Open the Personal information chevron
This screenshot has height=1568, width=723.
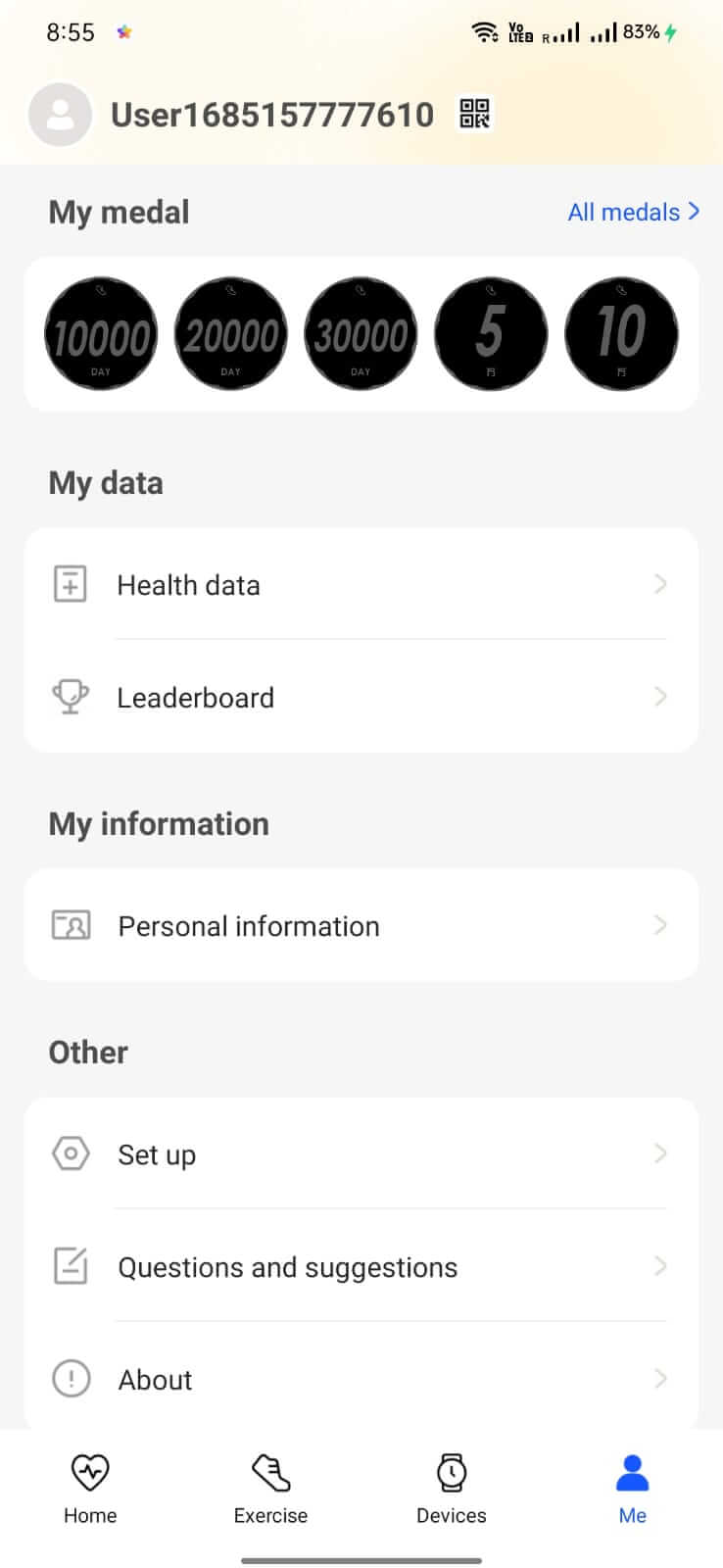[x=661, y=924]
